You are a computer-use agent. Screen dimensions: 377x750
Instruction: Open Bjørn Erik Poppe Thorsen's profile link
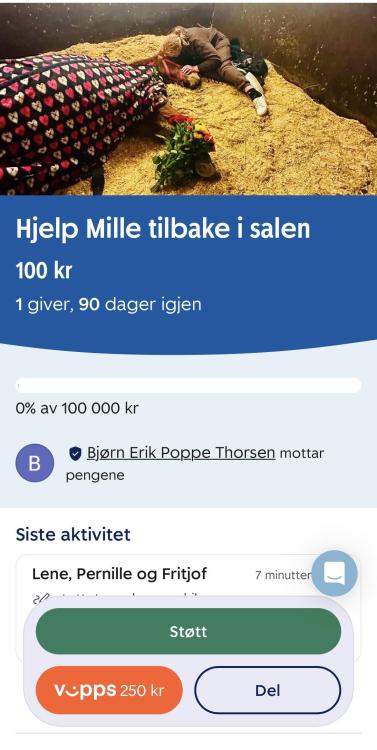pyautogui.click(x=181, y=452)
